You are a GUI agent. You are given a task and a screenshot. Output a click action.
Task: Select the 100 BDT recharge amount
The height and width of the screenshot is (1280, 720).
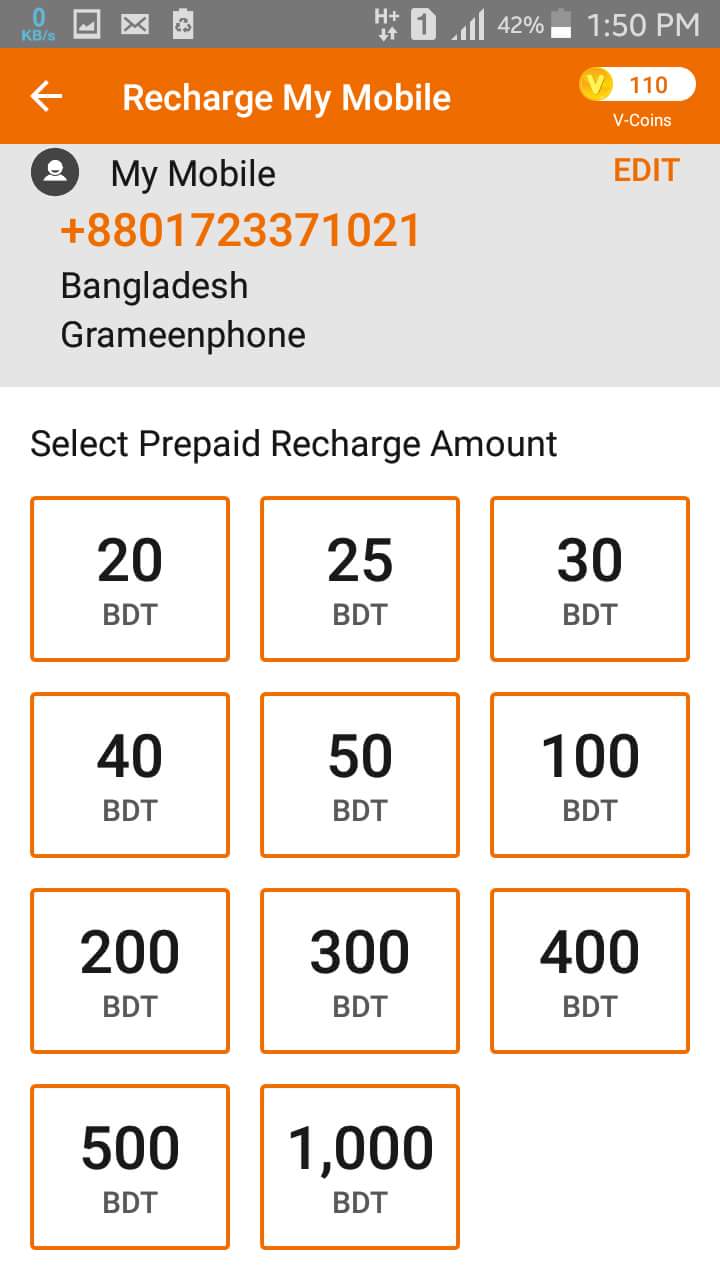pyautogui.click(x=590, y=775)
